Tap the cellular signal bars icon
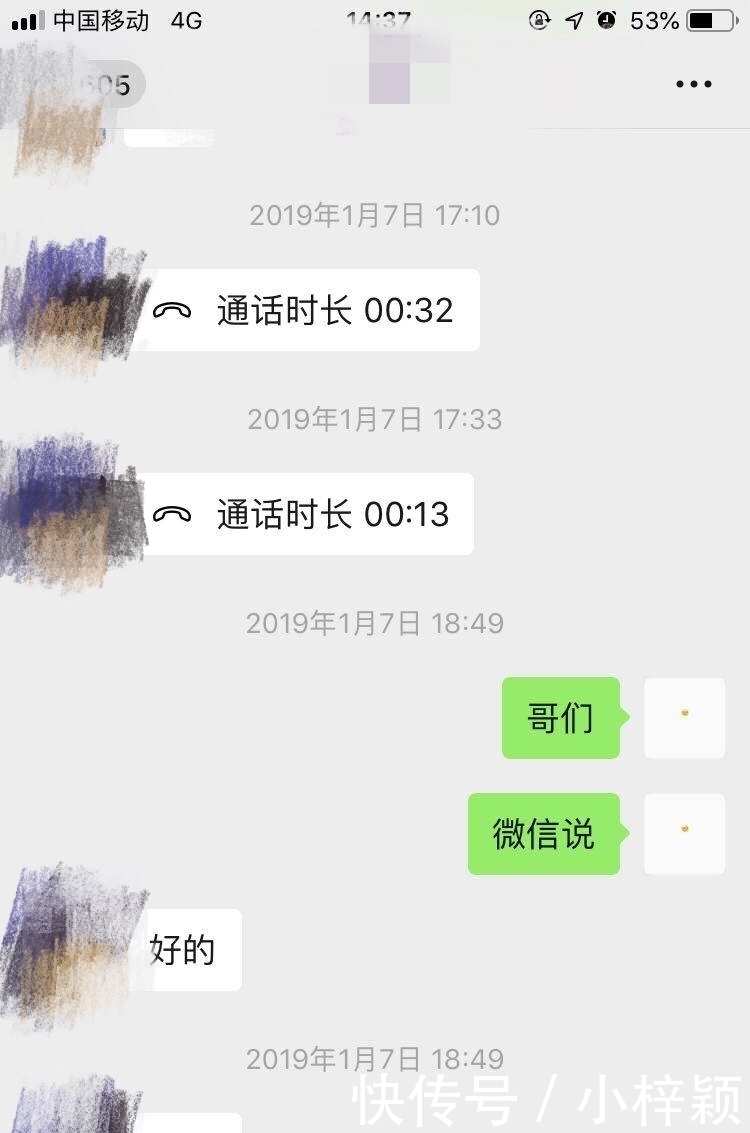Screen dimensions: 750x1133 tap(26, 19)
